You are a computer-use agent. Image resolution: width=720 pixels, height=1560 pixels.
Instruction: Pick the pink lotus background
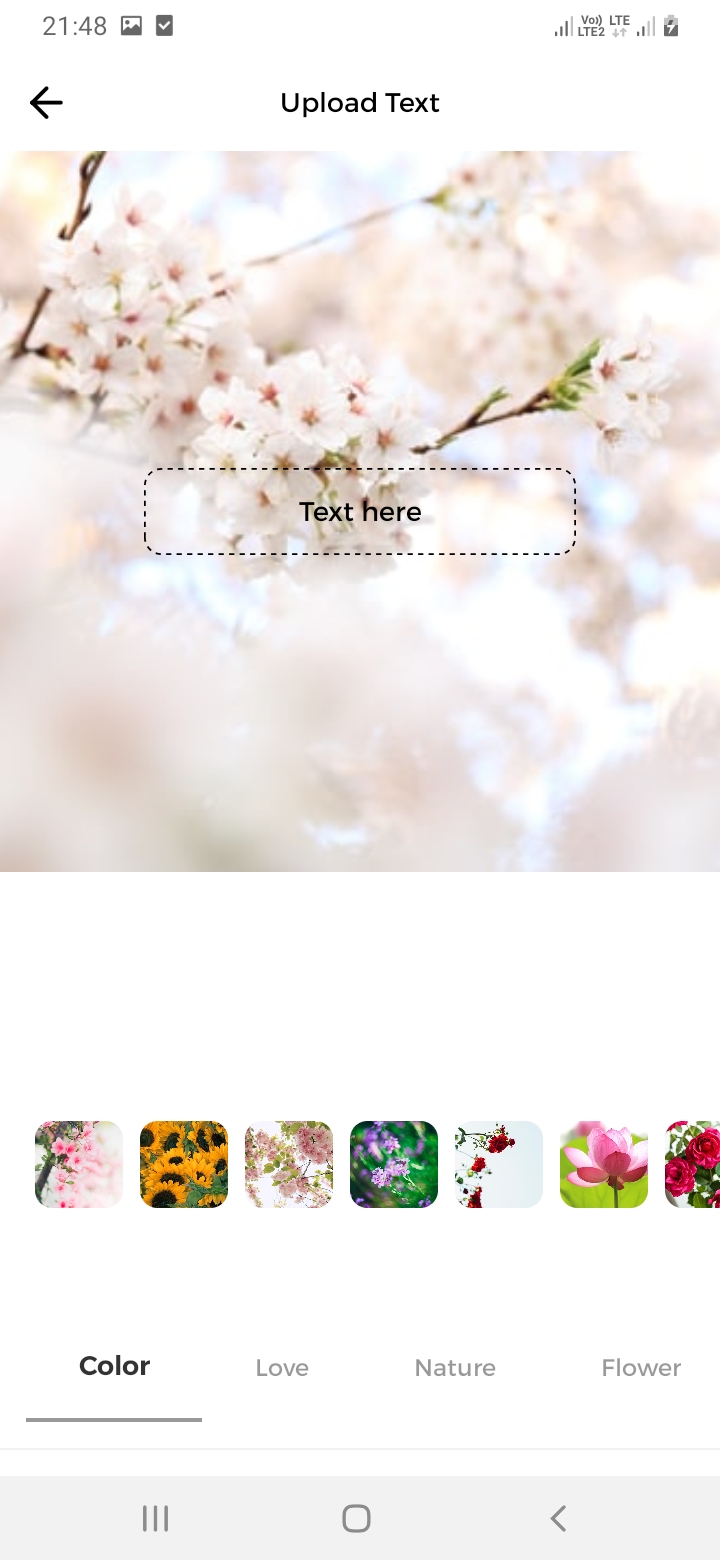click(x=604, y=1164)
